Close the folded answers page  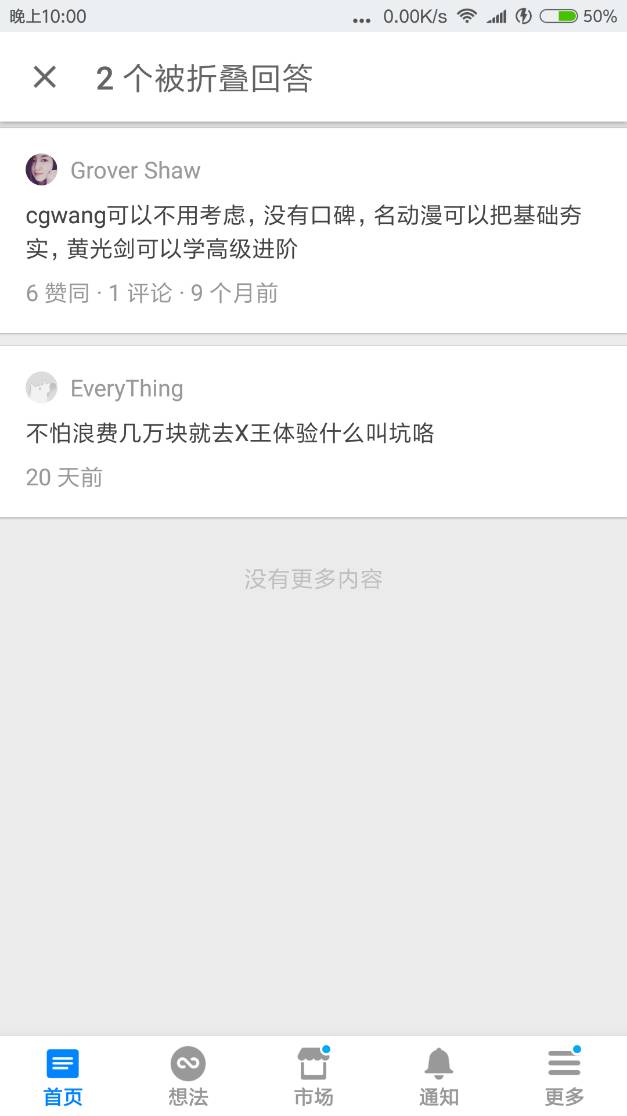pyautogui.click(x=45, y=77)
